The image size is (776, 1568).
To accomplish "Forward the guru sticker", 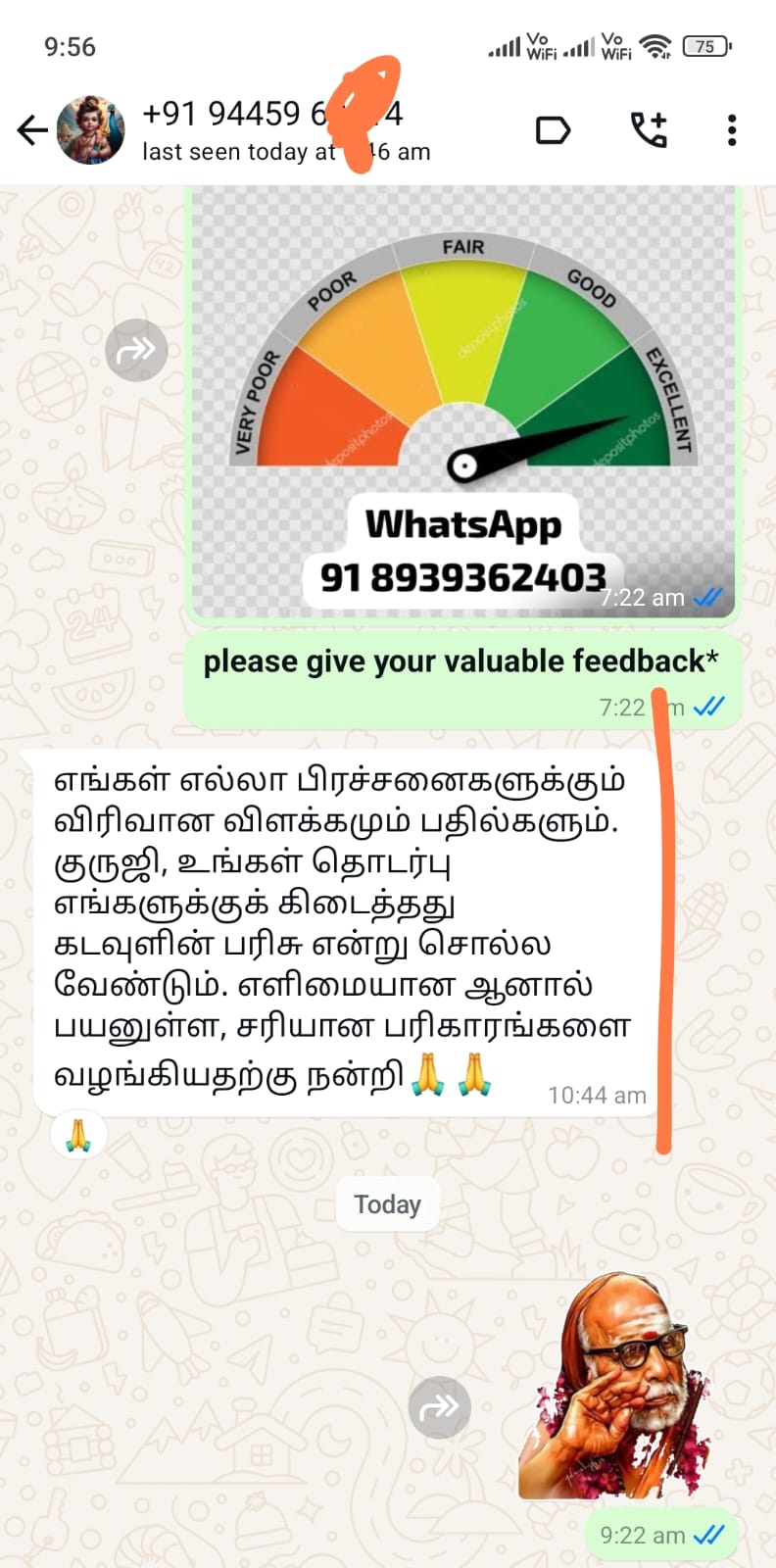I will tap(439, 1408).
